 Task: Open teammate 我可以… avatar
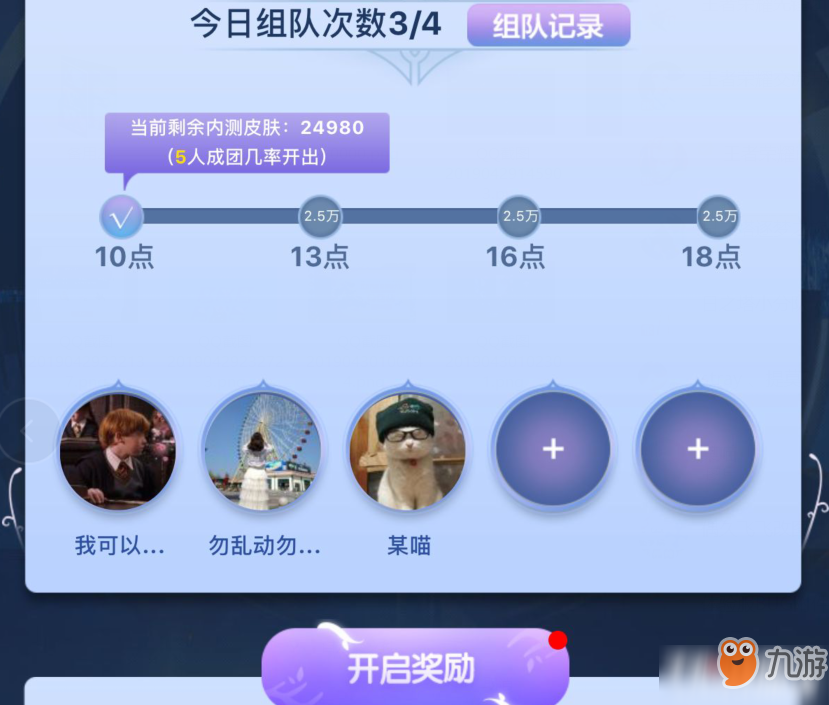point(117,451)
